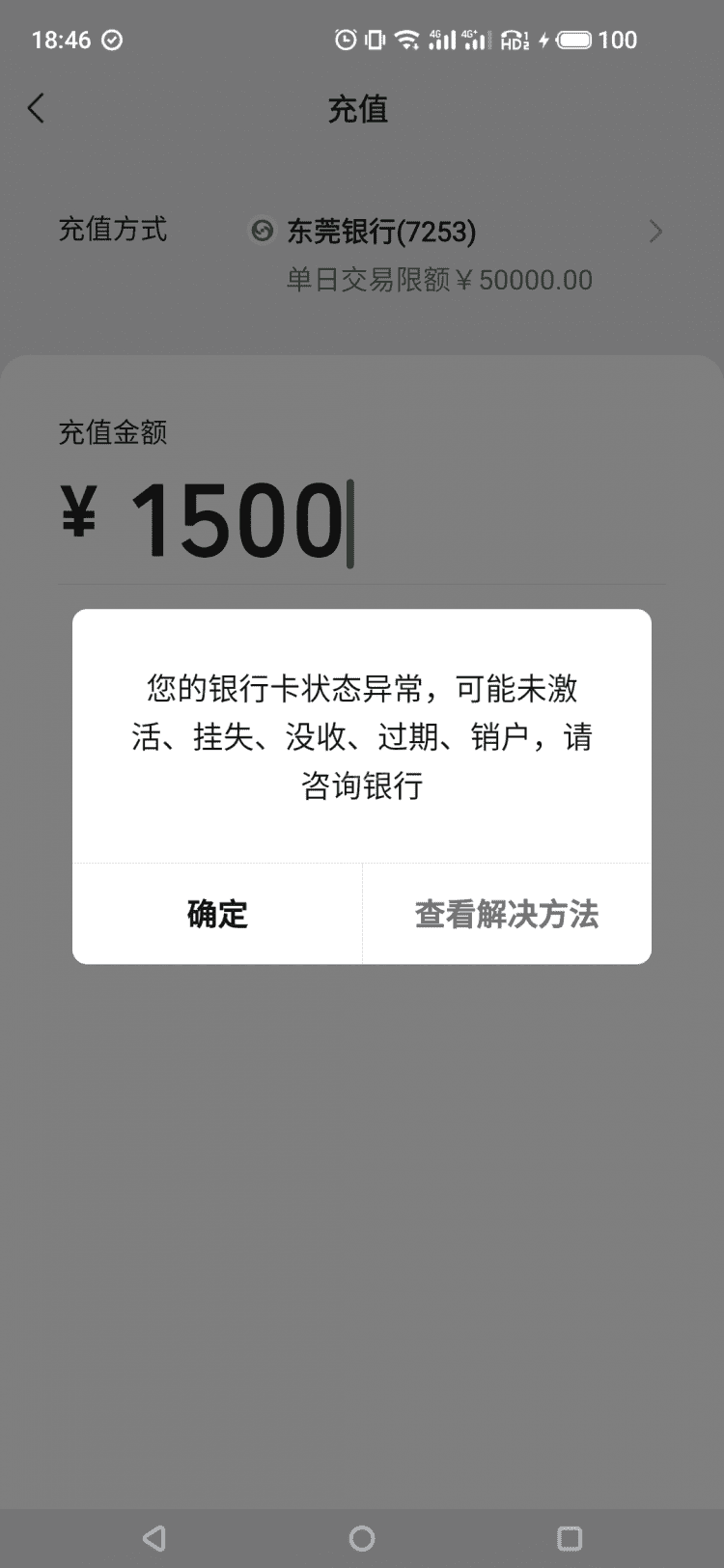Confirm the dialog with 确定

coord(217,914)
